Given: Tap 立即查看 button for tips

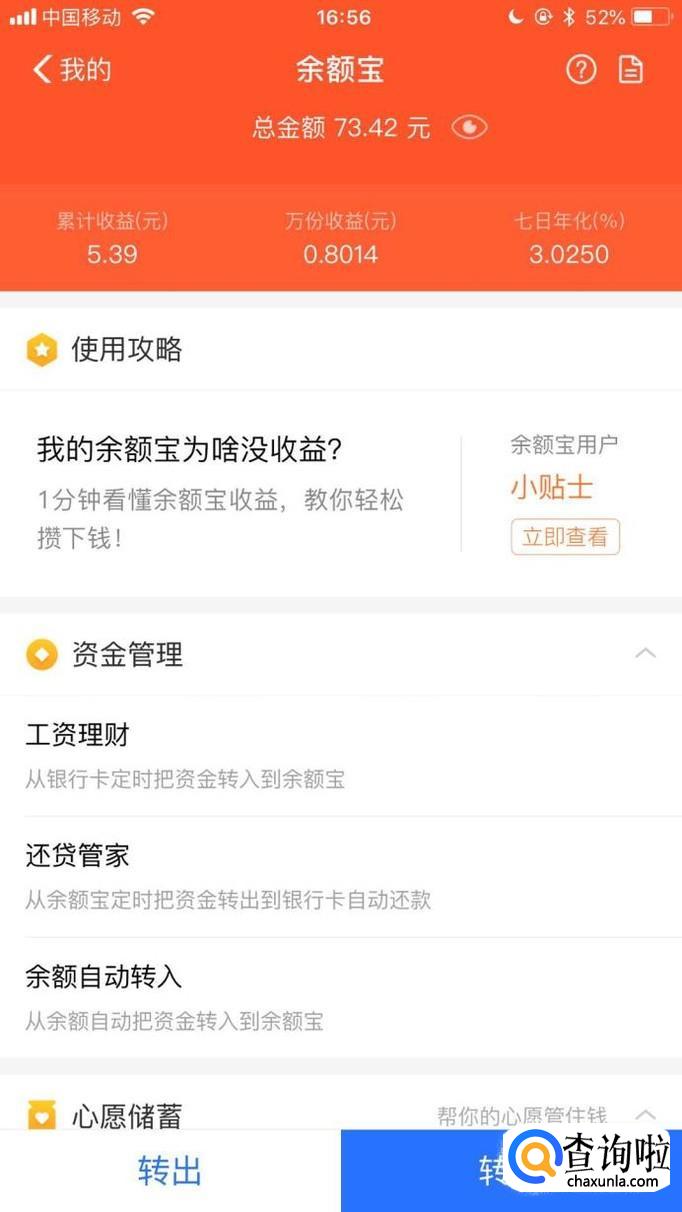Looking at the screenshot, I should coord(565,537).
